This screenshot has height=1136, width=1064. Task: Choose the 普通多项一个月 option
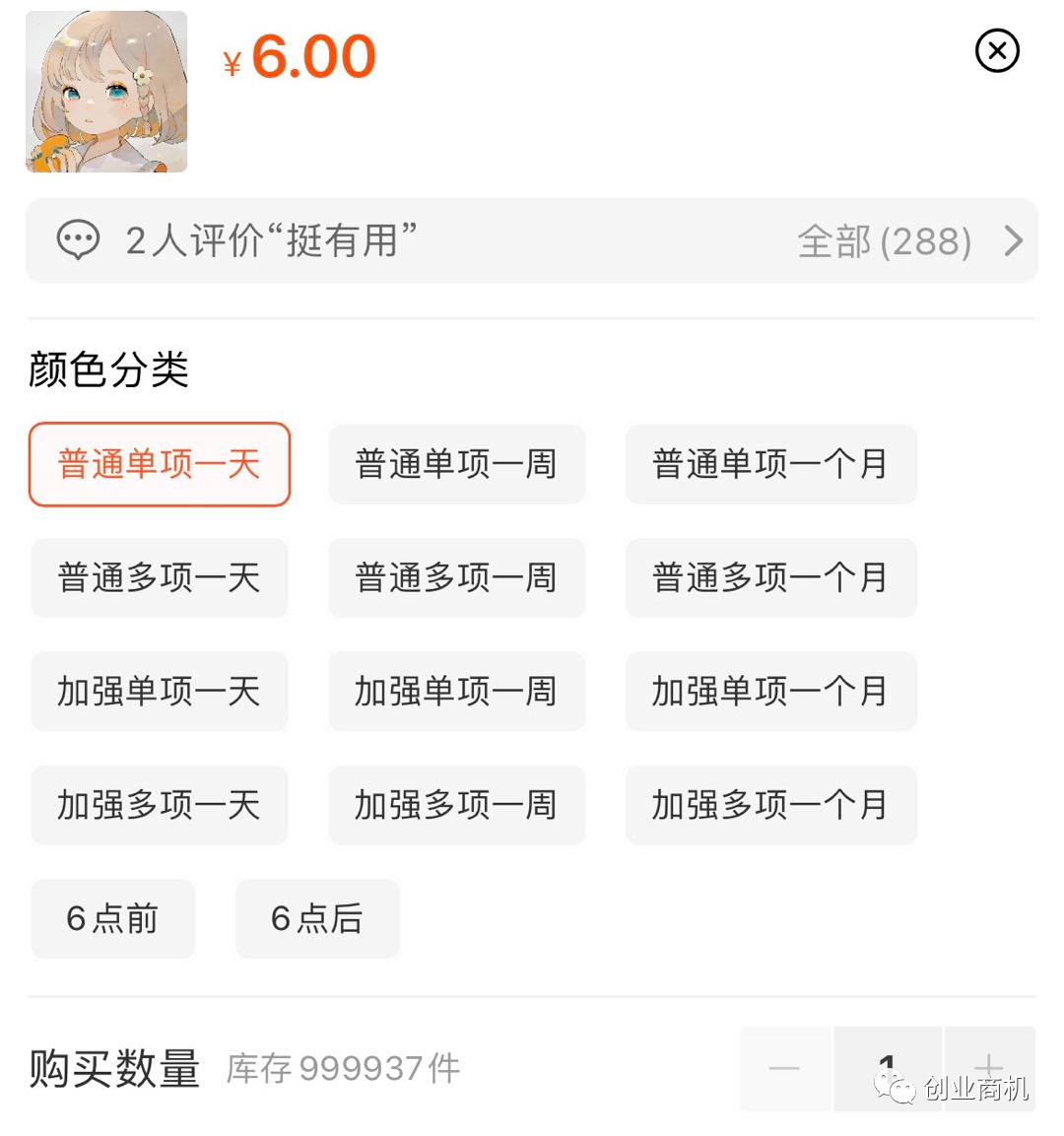771,578
